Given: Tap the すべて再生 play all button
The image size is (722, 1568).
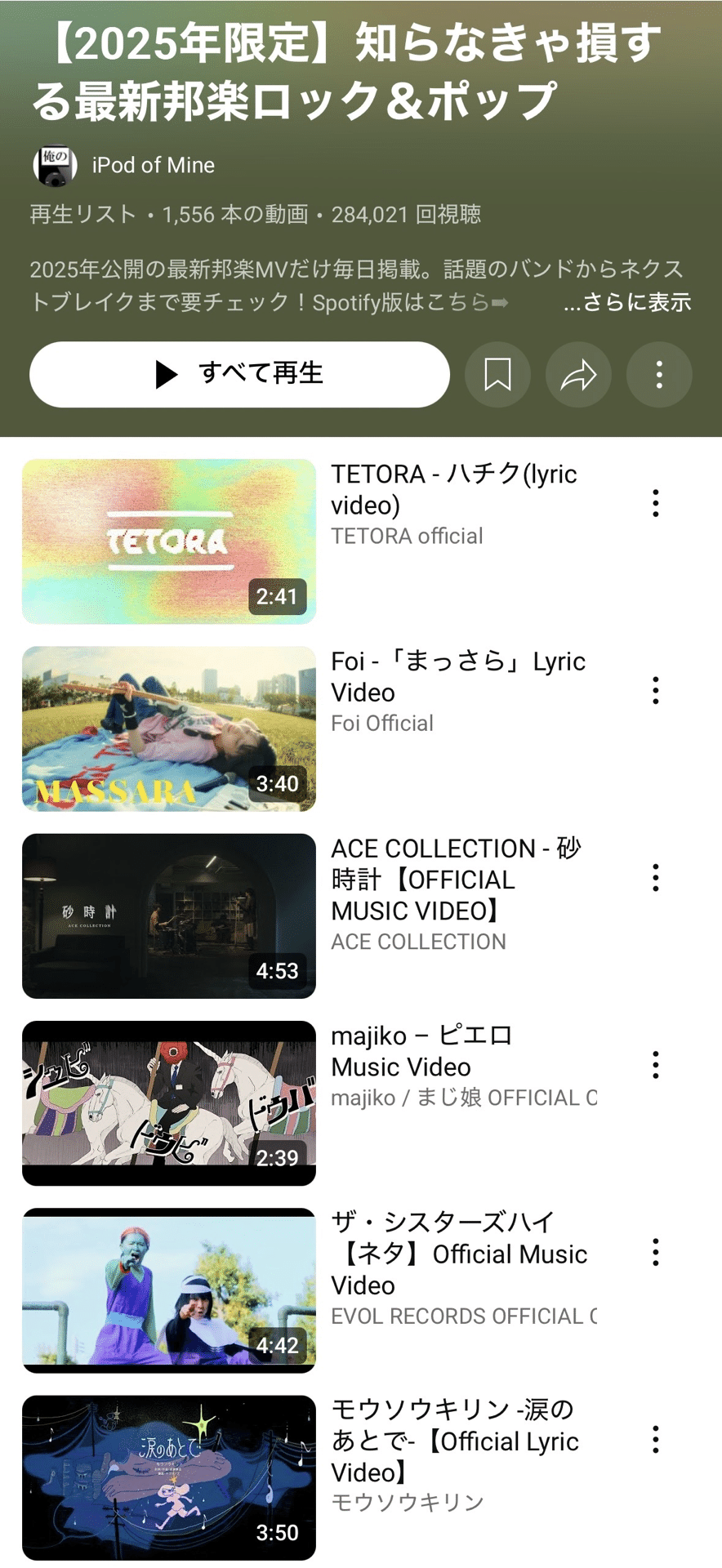Looking at the screenshot, I should 239,374.
